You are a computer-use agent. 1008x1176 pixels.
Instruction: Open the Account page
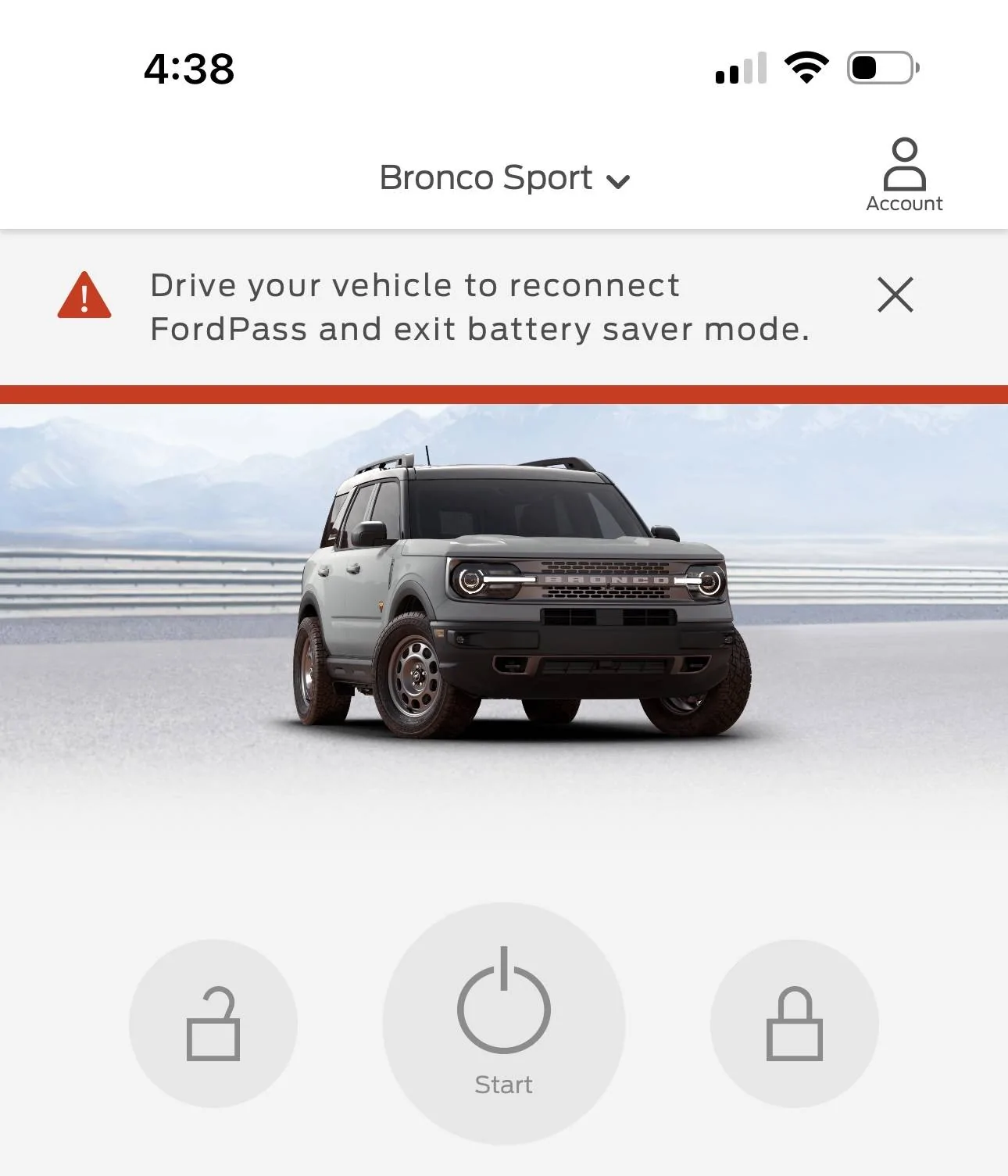[x=904, y=176]
